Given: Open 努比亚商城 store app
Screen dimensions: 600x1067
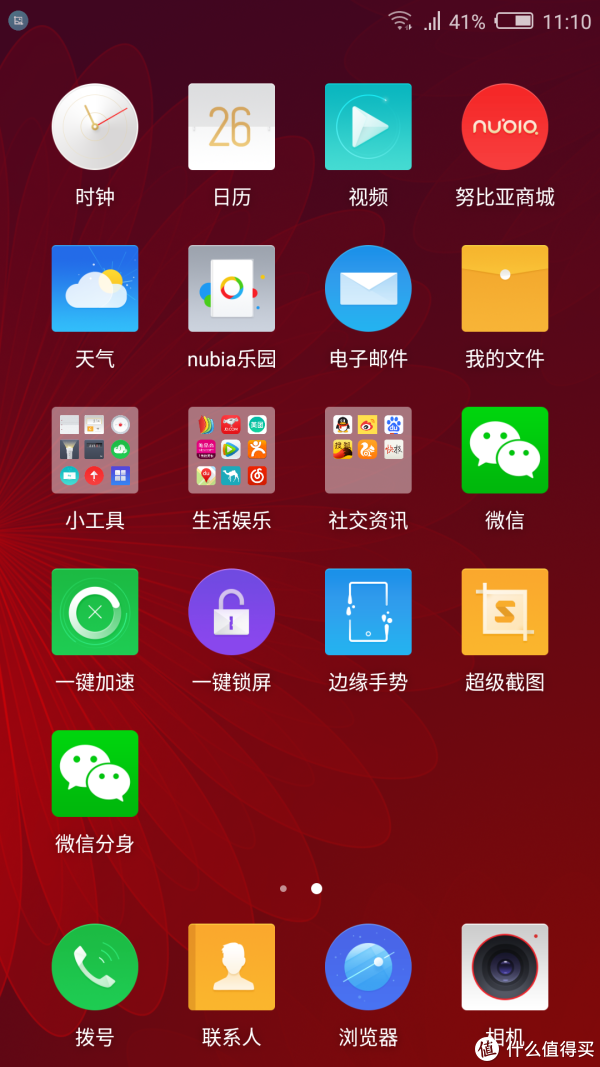Looking at the screenshot, I should [505, 127].
